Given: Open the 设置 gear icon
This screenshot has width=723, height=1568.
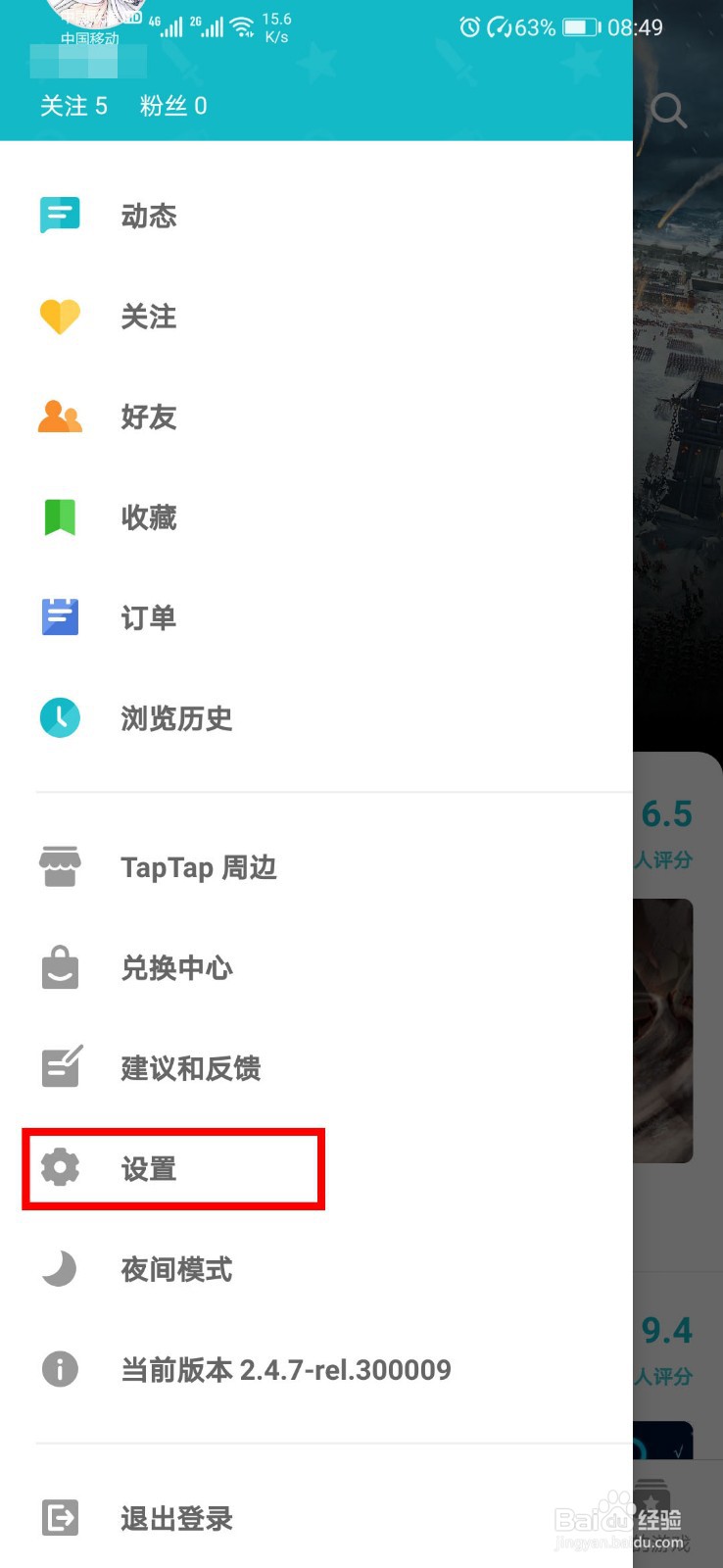Looking at the screenshot, I should 60,1167.
